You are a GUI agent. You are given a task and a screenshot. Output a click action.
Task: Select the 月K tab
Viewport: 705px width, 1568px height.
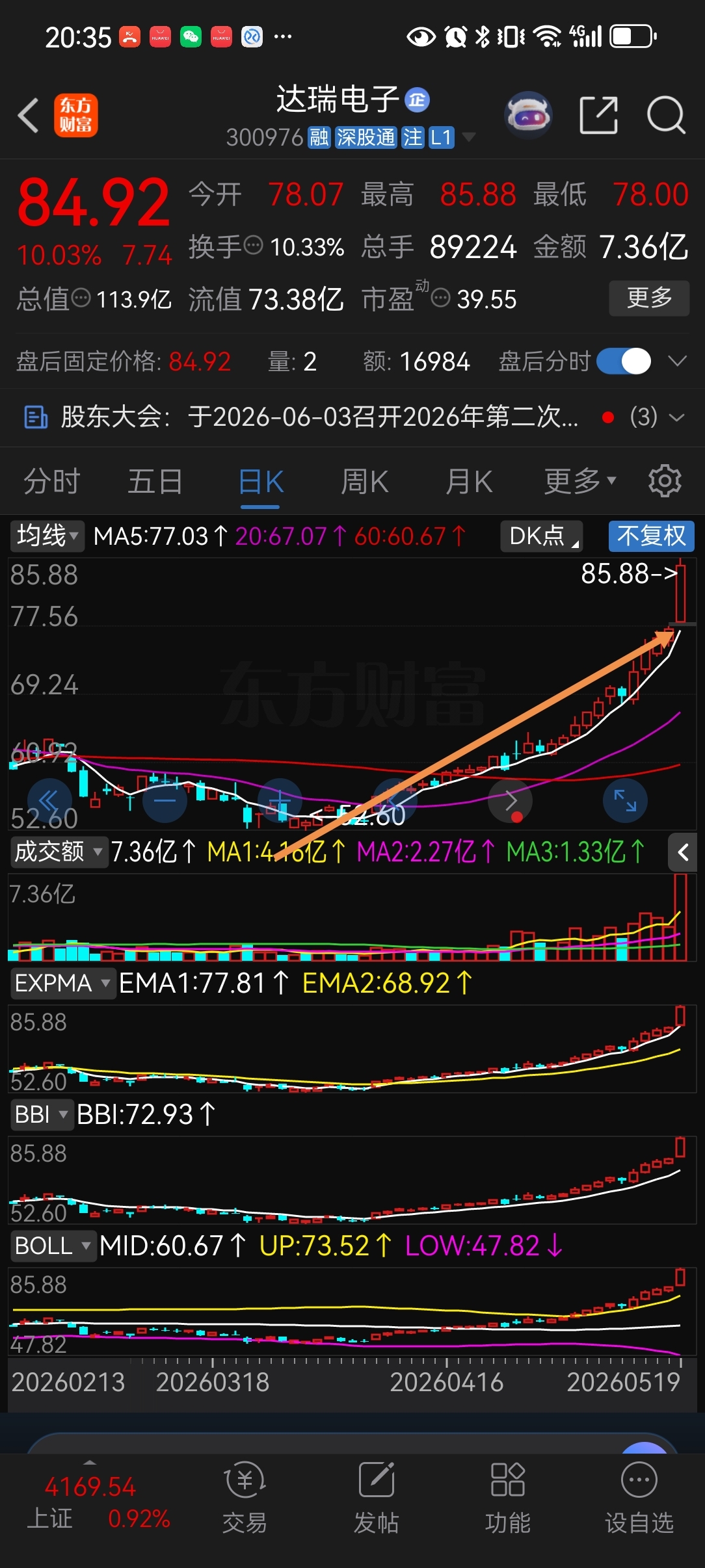tap(469, 482)
